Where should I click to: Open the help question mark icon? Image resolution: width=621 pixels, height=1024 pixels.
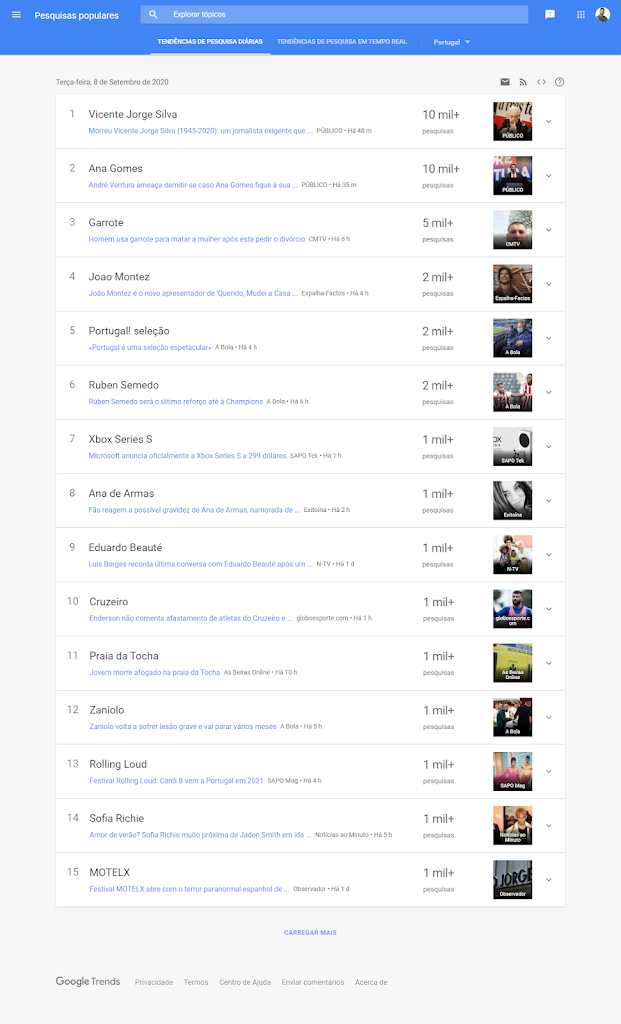point(560,82)
